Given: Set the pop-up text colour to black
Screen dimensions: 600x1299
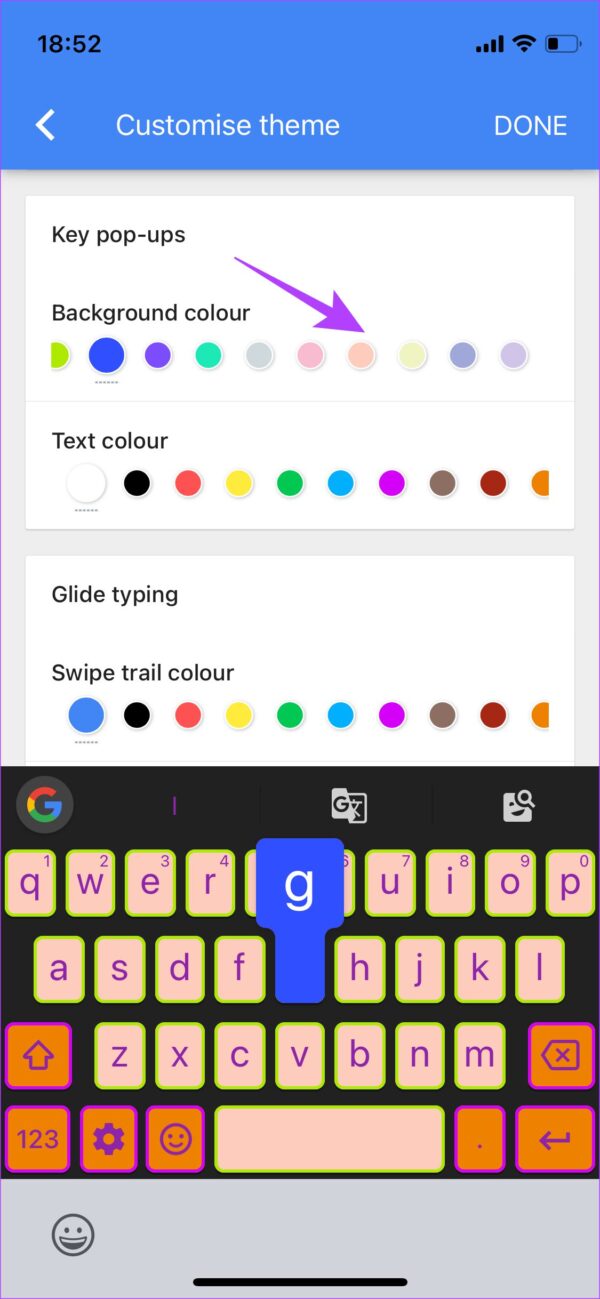Looking at the screenshot, I should [137, 484].
